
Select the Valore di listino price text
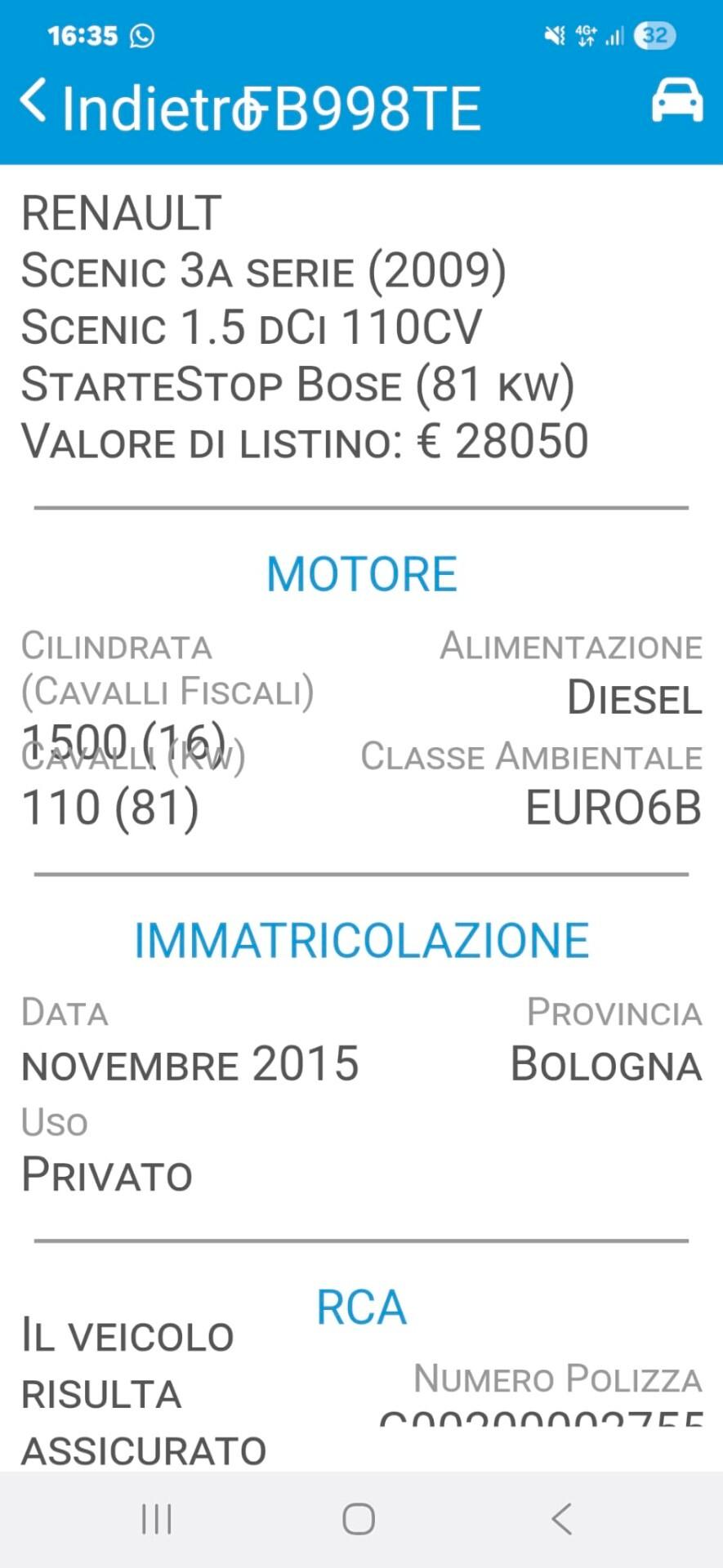[306, 441]
